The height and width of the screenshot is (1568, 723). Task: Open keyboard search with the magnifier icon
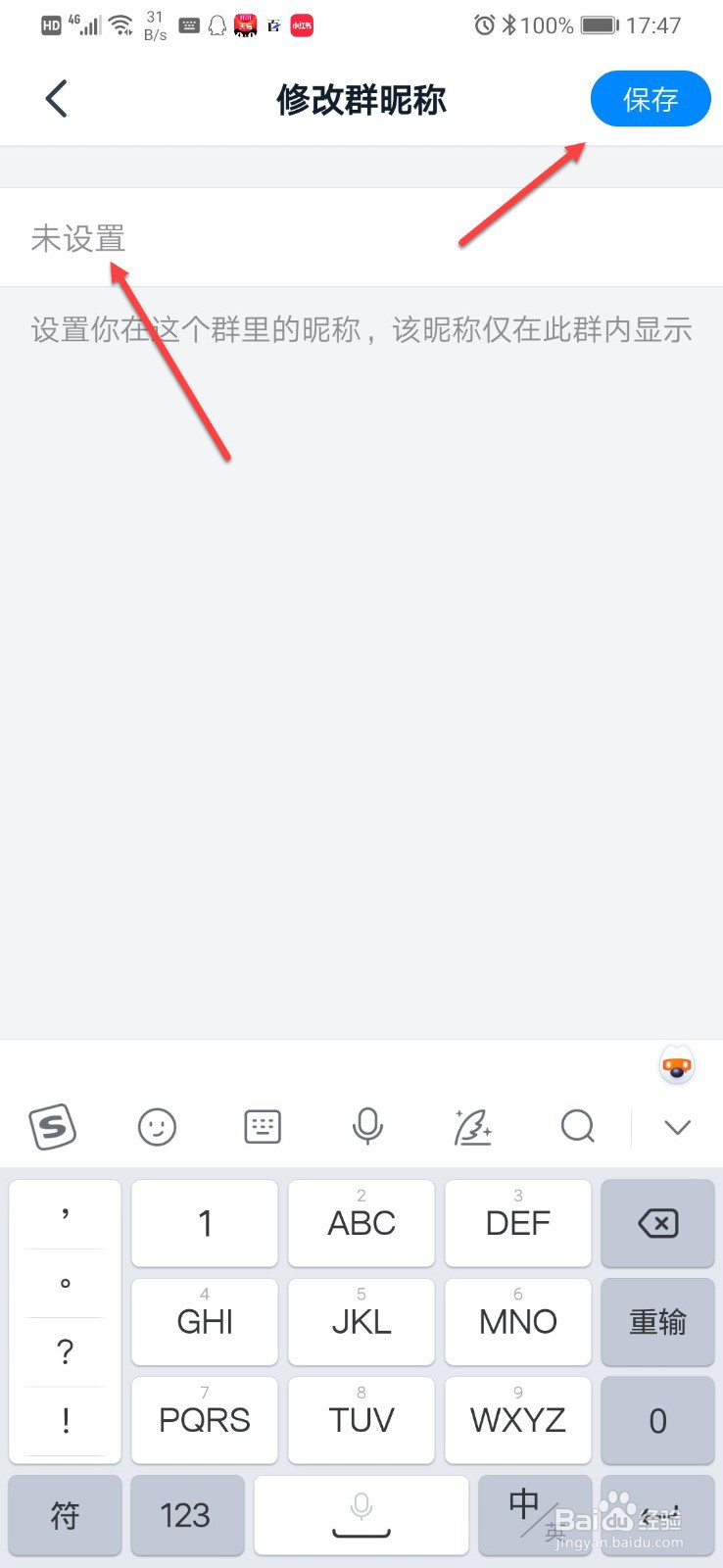click(577, 1127)
